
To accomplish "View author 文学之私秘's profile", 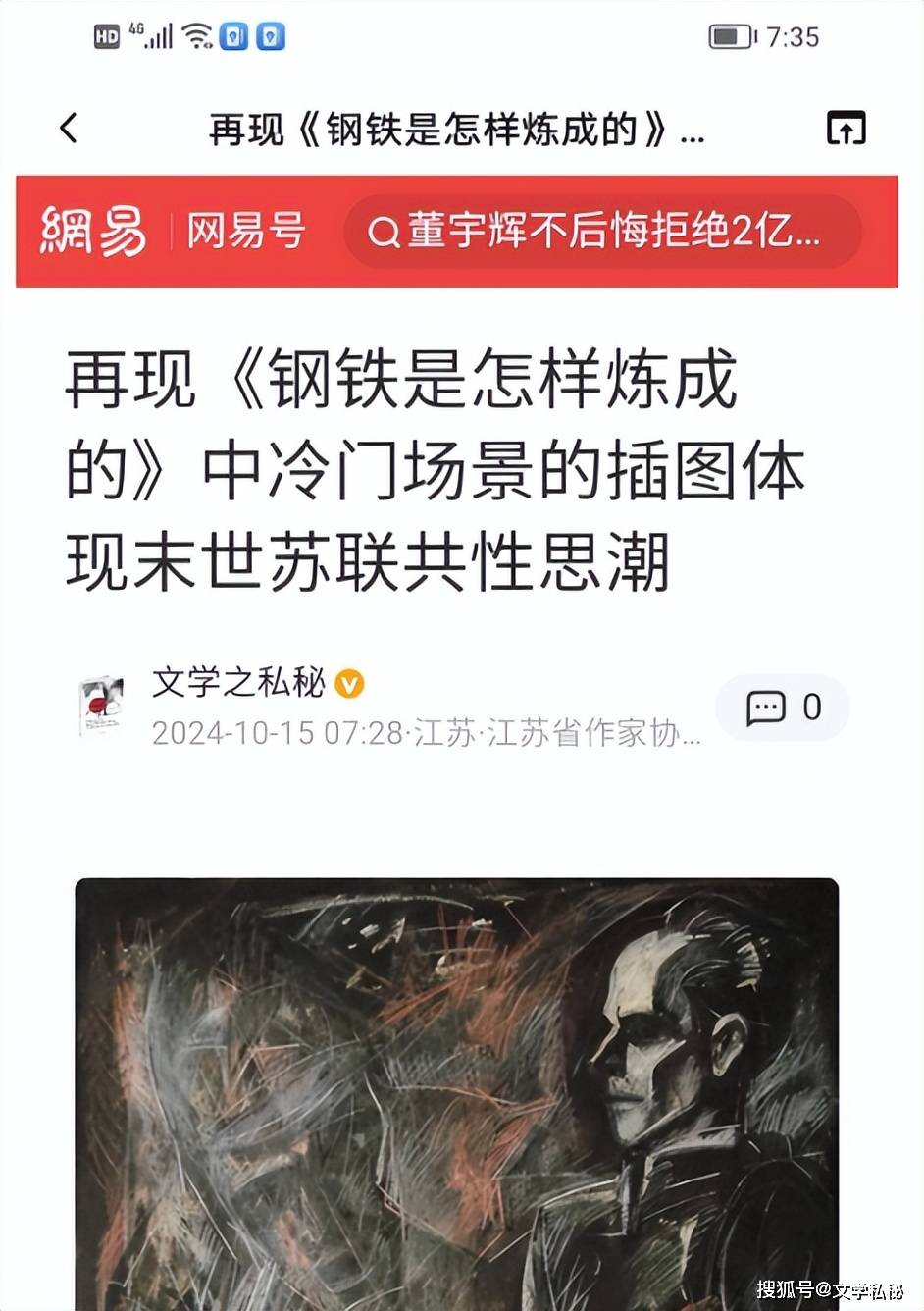I will tap(238, 683).
